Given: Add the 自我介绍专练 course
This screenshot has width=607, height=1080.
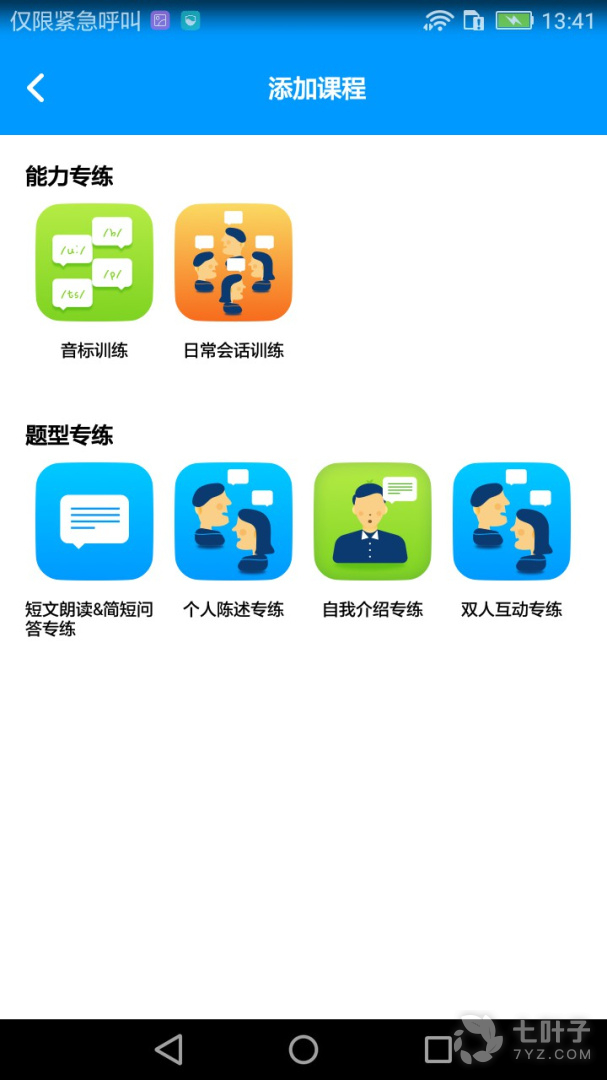Looking at the screenshot, I should tap(372, 521).
